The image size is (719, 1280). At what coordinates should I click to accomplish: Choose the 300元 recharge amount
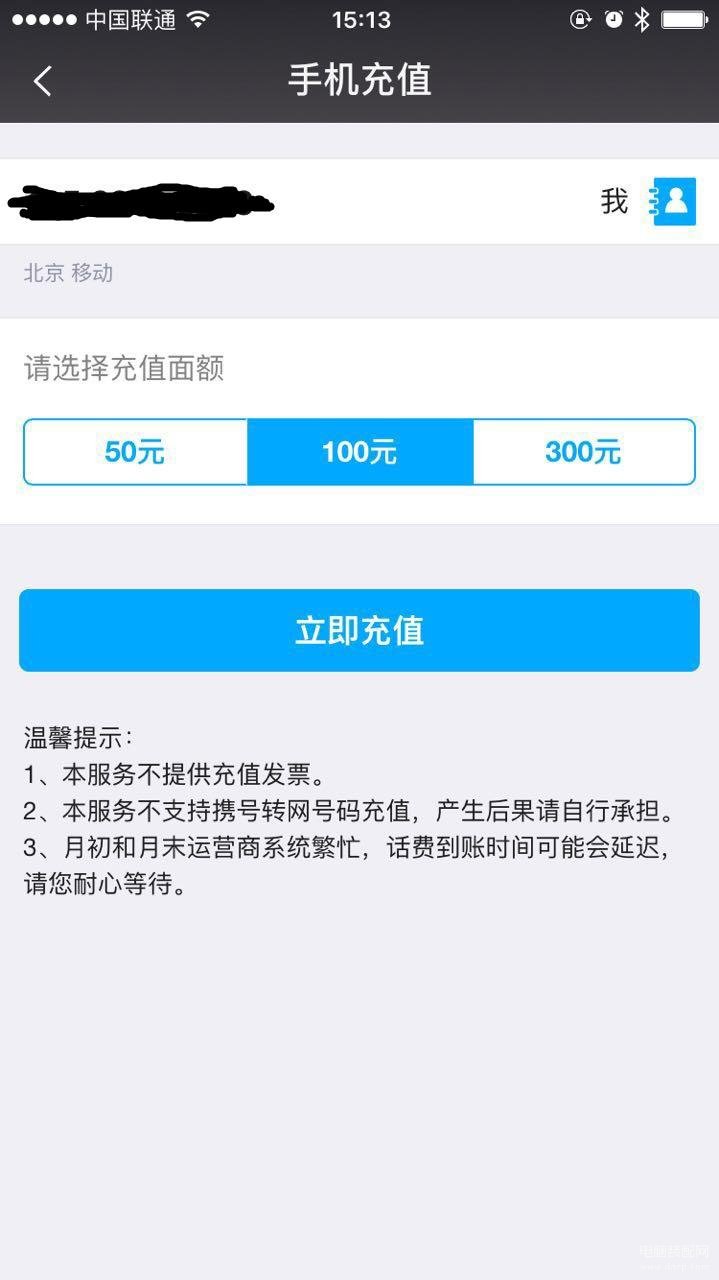coord(583,452)
